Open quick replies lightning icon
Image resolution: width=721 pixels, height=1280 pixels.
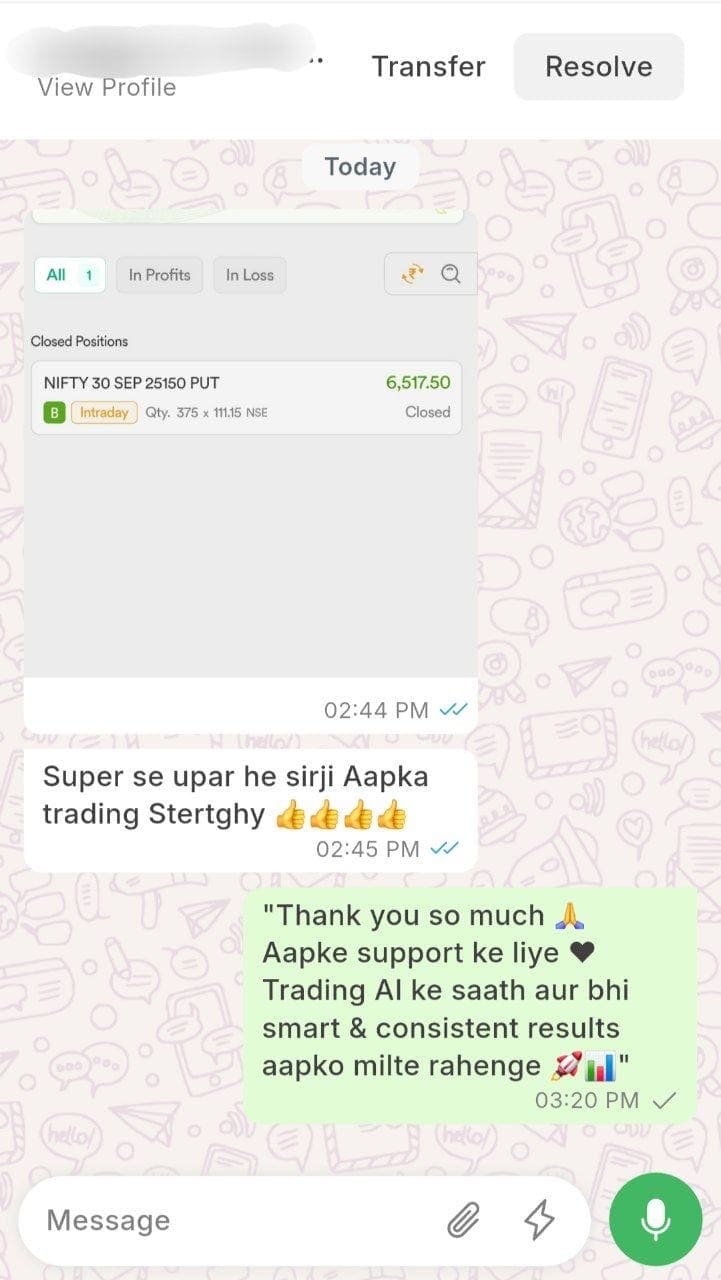539,1220
